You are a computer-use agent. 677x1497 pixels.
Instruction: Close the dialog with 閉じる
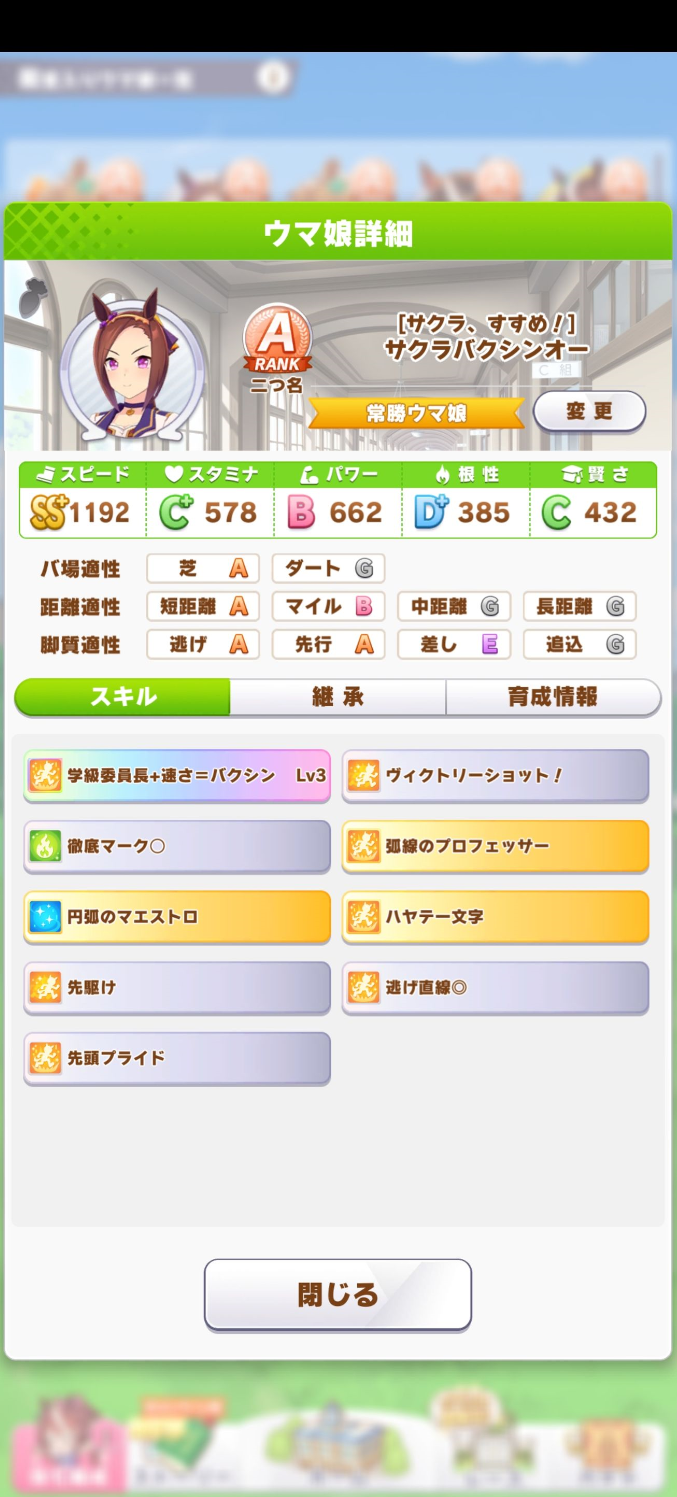click(338, 1294)
